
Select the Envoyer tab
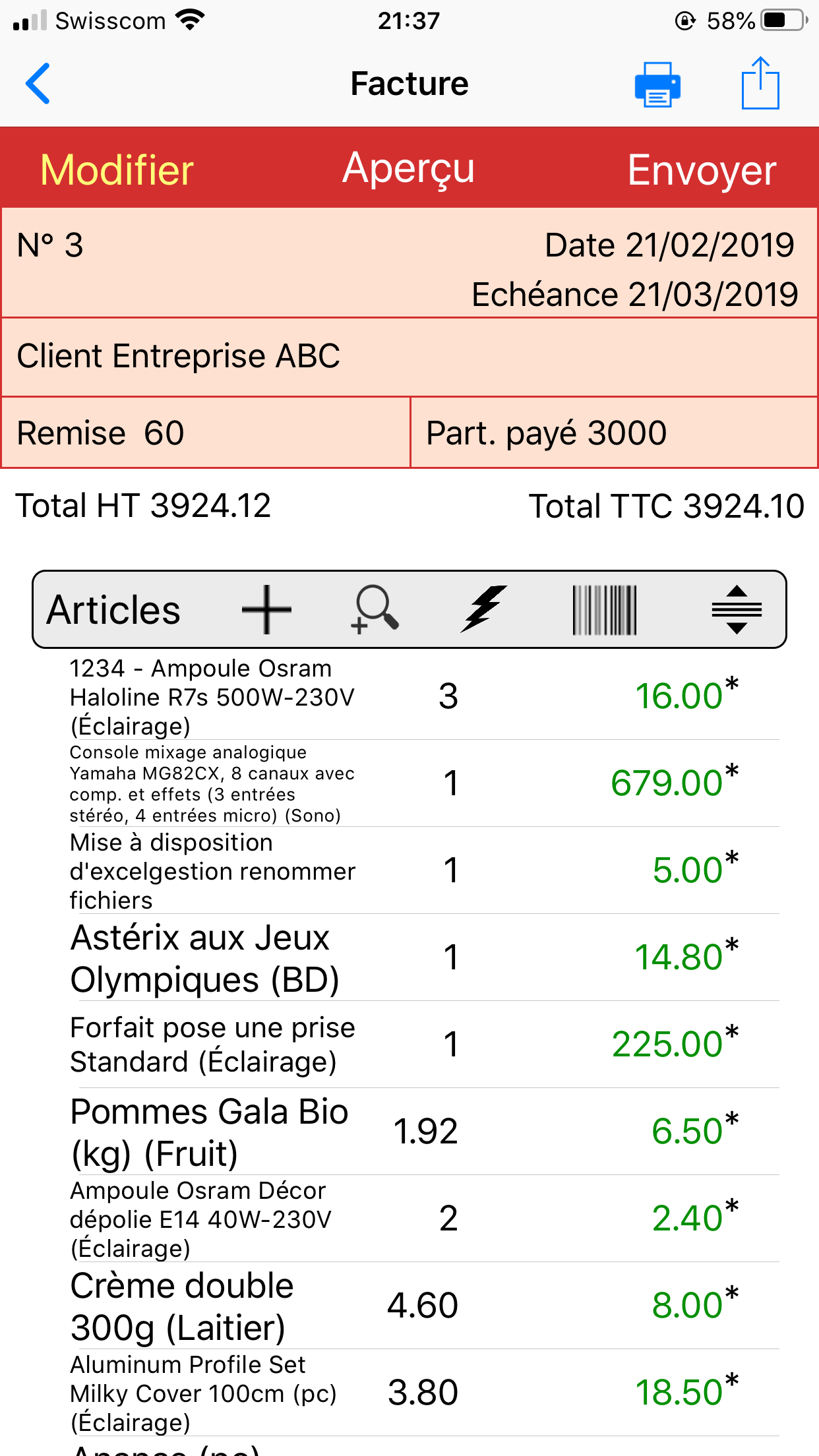tap(702, 170)
